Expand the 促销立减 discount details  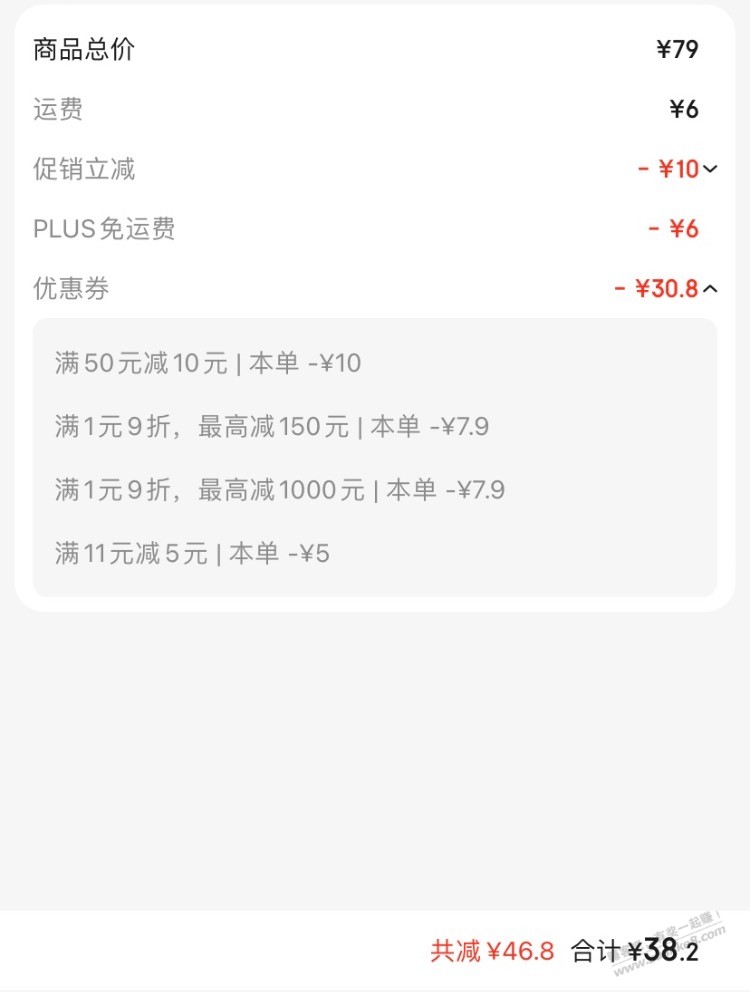coord(710,169)
